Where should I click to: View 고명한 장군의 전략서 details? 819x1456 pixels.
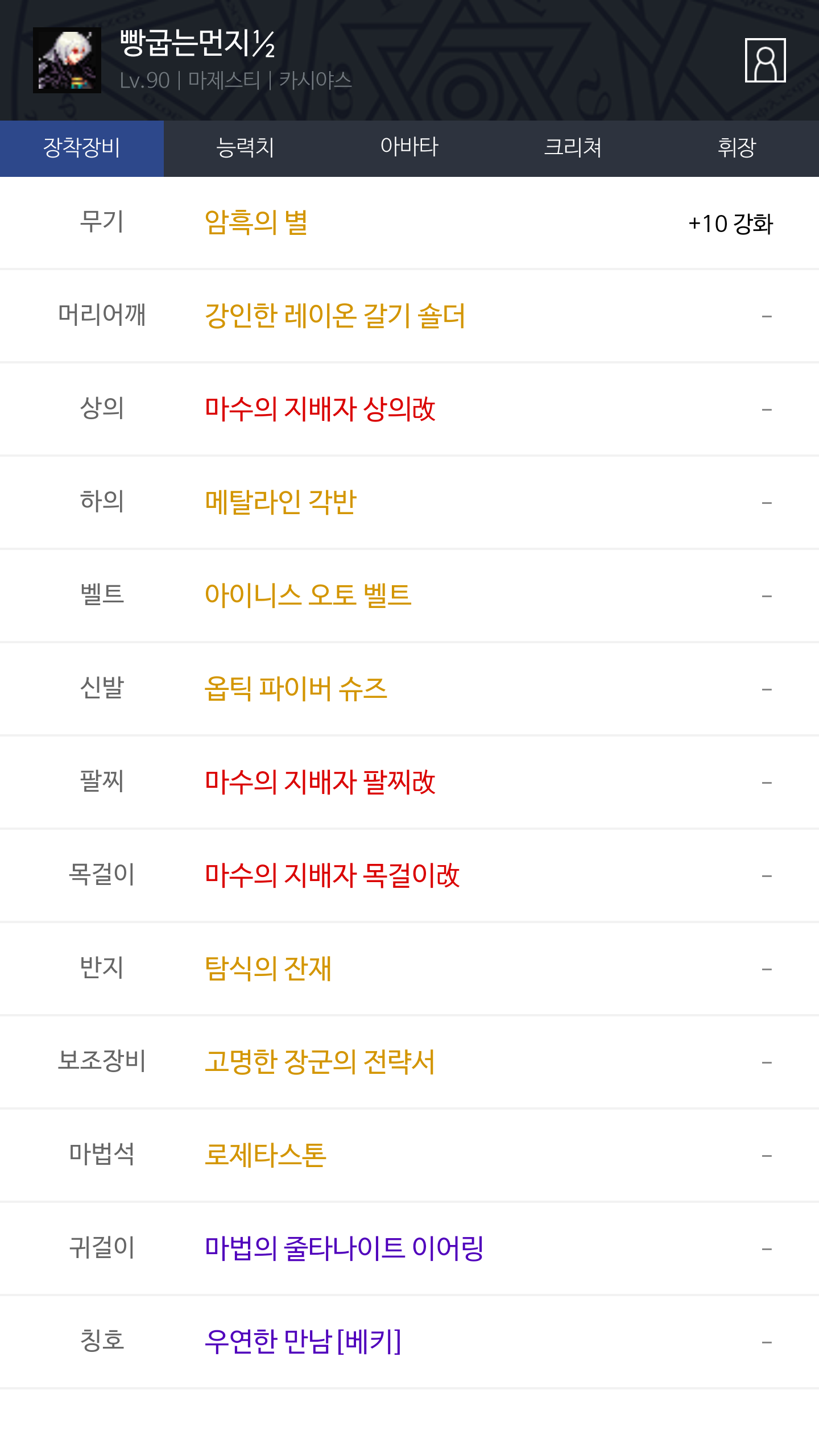(x=320, y=1062)
